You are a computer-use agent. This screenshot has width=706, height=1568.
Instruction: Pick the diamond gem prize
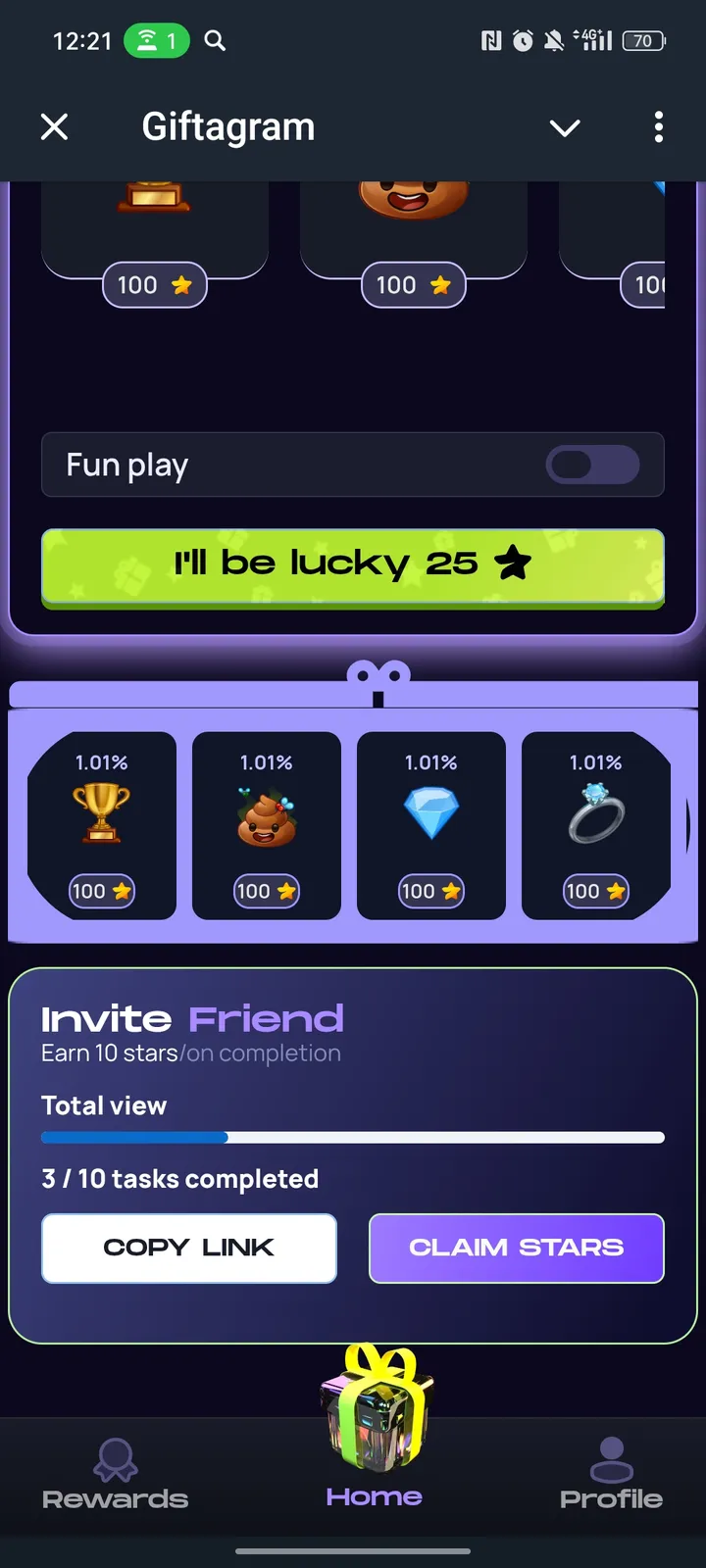point(431,811)
